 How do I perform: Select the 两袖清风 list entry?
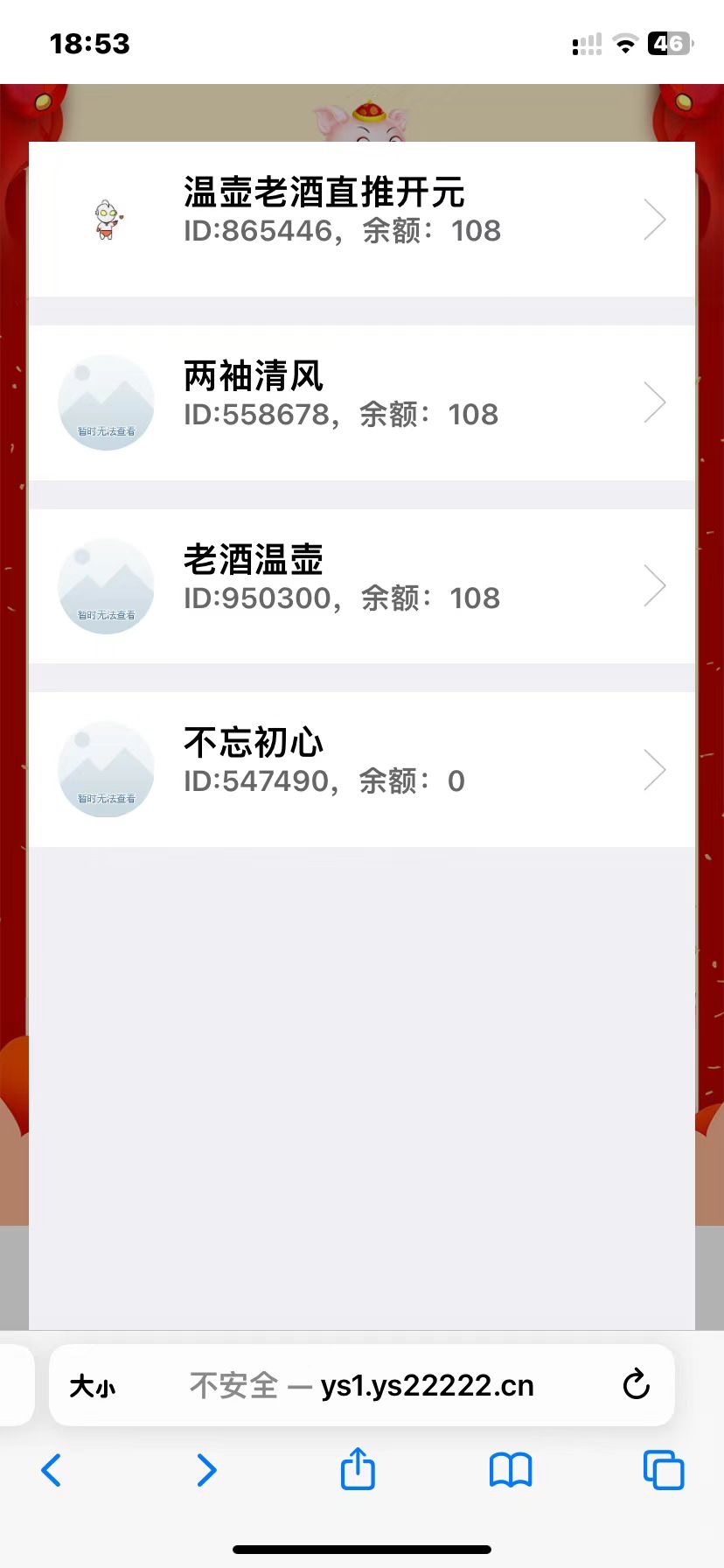(361, 402)
